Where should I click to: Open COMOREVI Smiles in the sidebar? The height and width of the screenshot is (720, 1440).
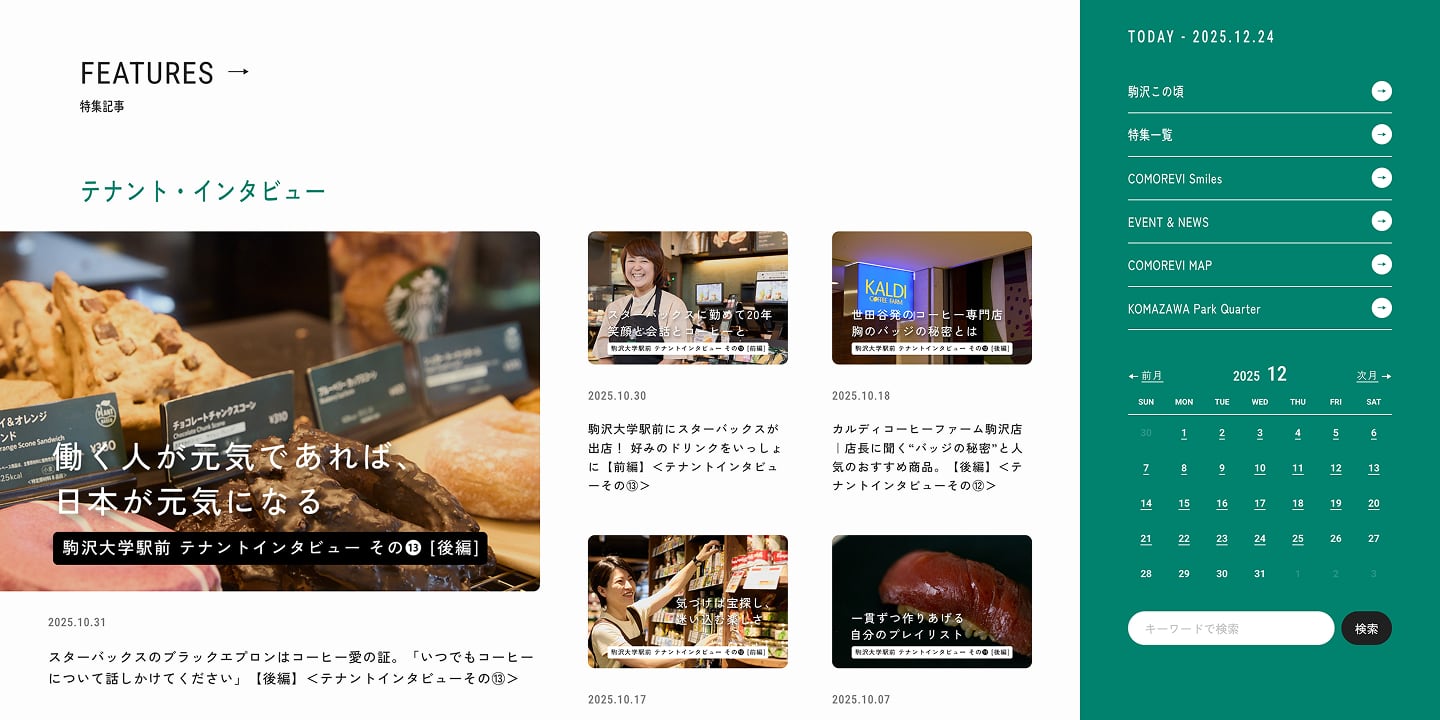(x=1259, y=179)
